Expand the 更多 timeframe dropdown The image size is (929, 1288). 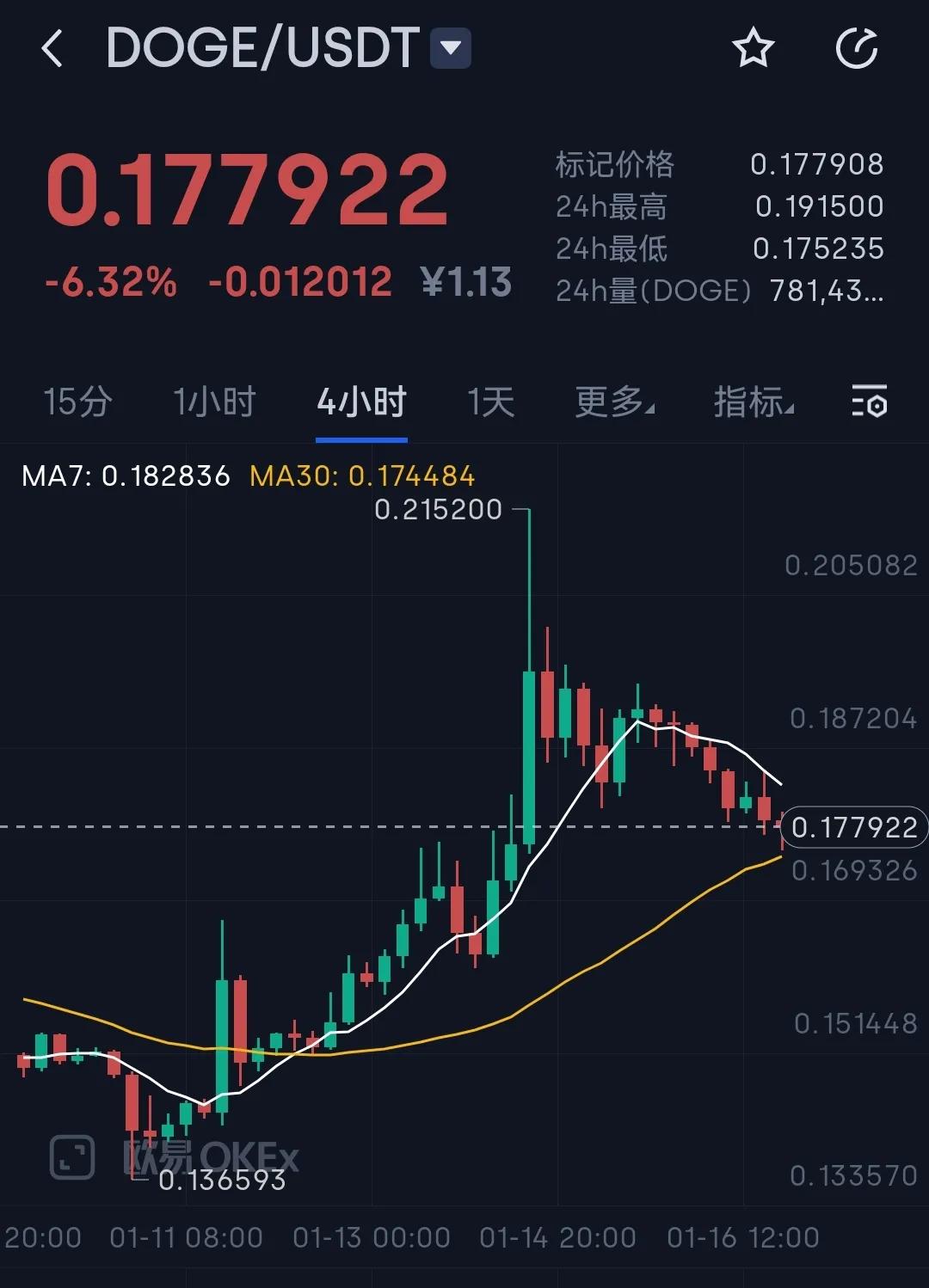click(x=612, y=402)
